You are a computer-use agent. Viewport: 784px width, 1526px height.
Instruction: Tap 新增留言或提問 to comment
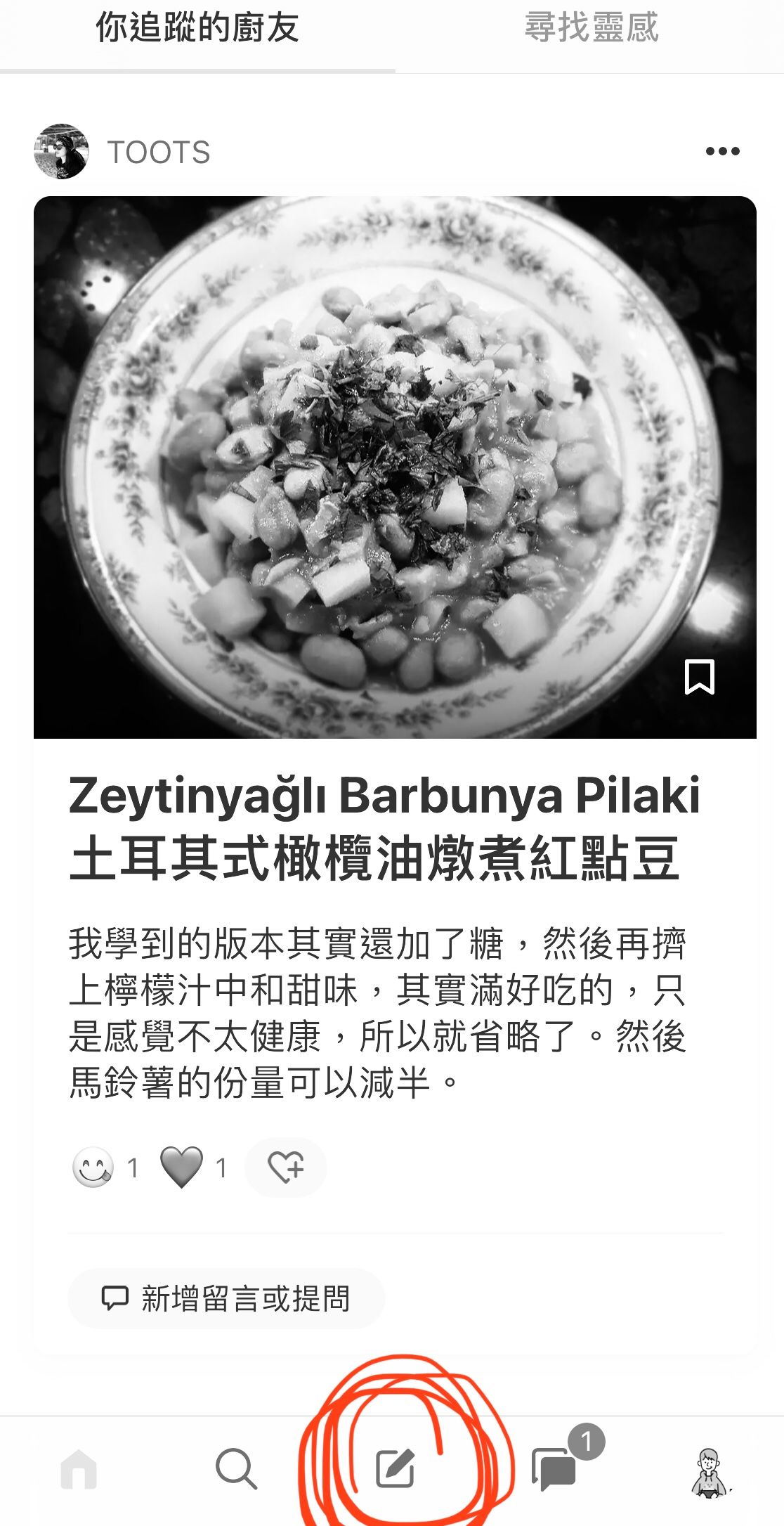226,1298
